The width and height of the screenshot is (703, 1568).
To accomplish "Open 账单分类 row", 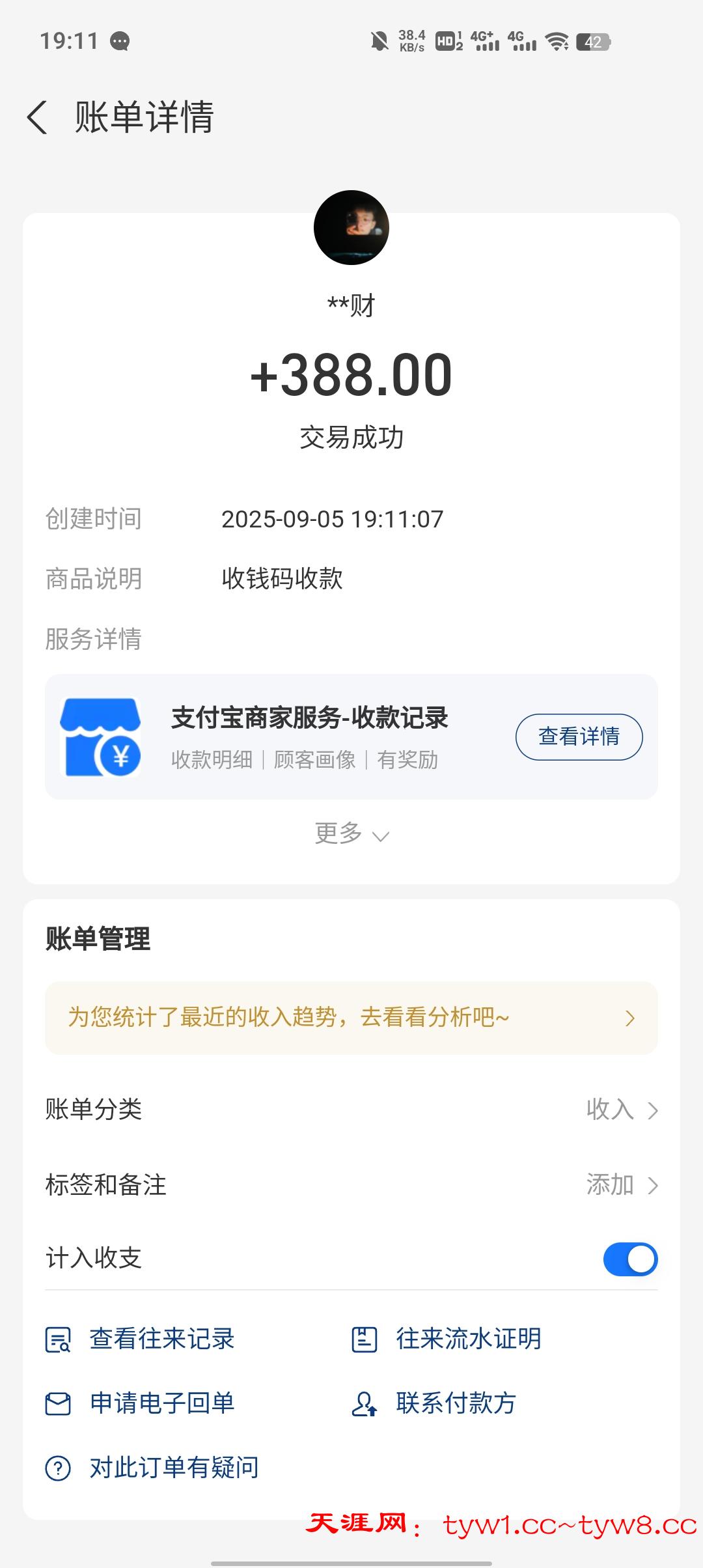I will point(351,1110).
